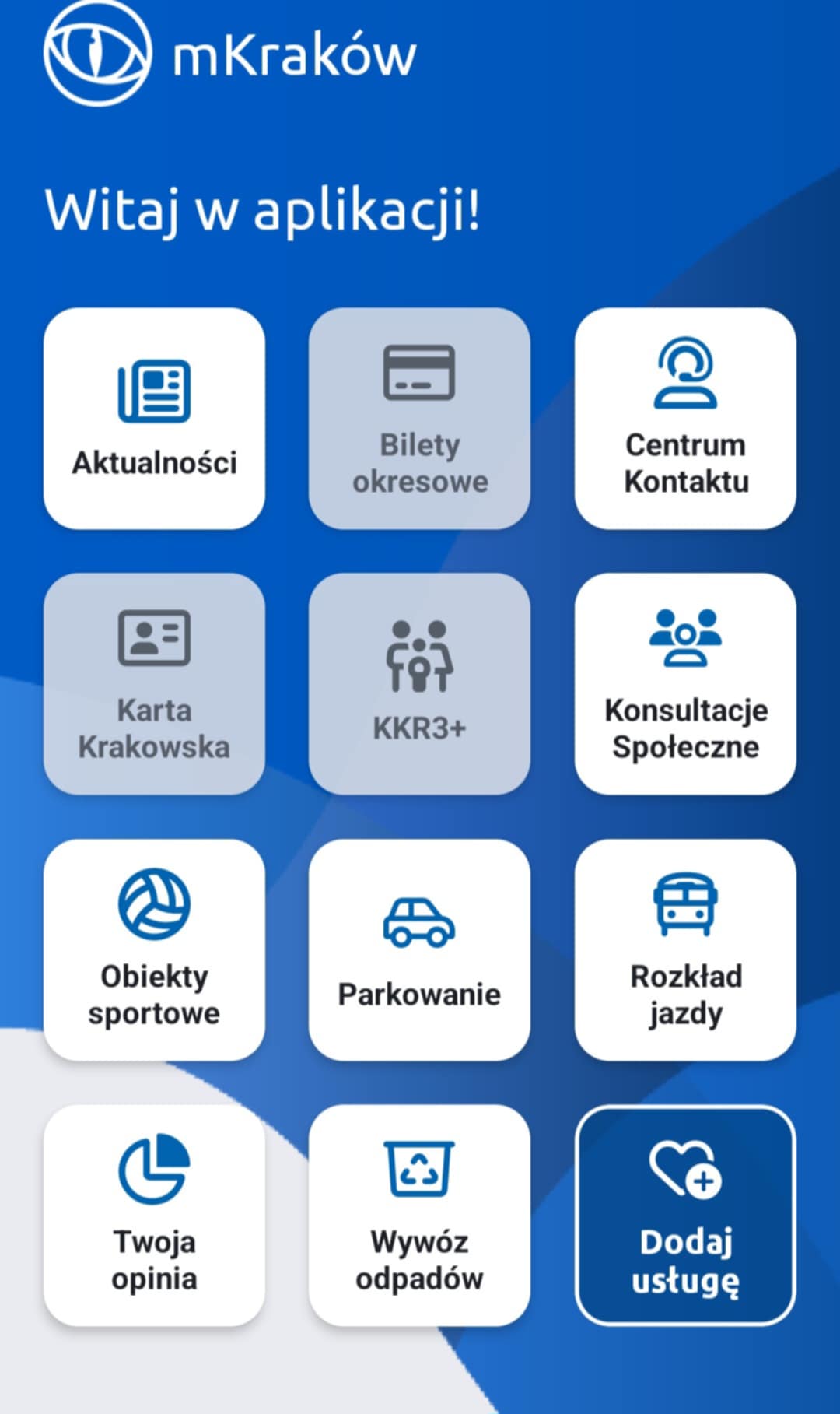Open Centrum Kontaktu
Image resolution: width=840 pixels, height=1414 pixels.
click(x=685, y=419)
